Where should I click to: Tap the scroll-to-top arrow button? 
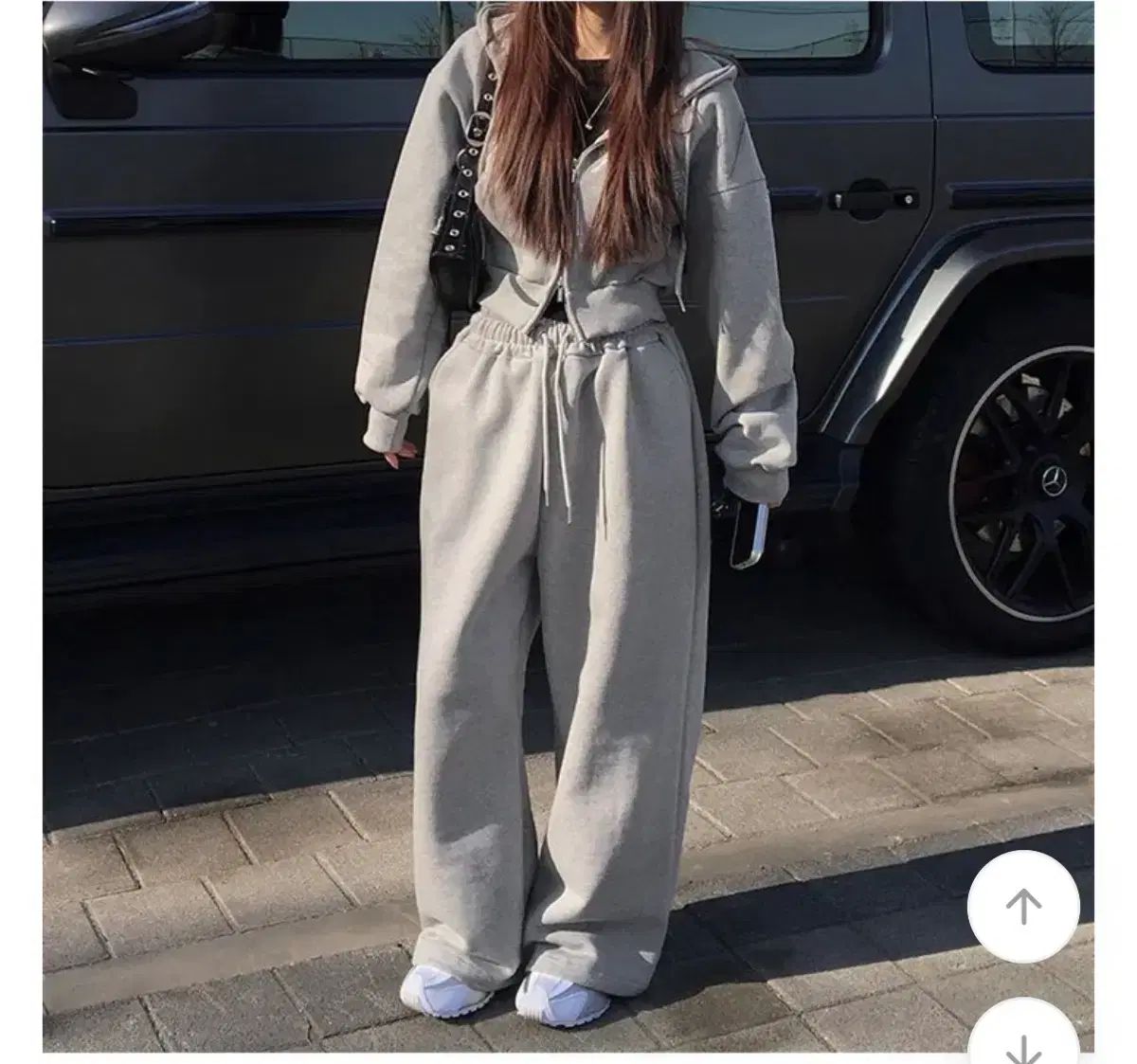coord(1023,907)
